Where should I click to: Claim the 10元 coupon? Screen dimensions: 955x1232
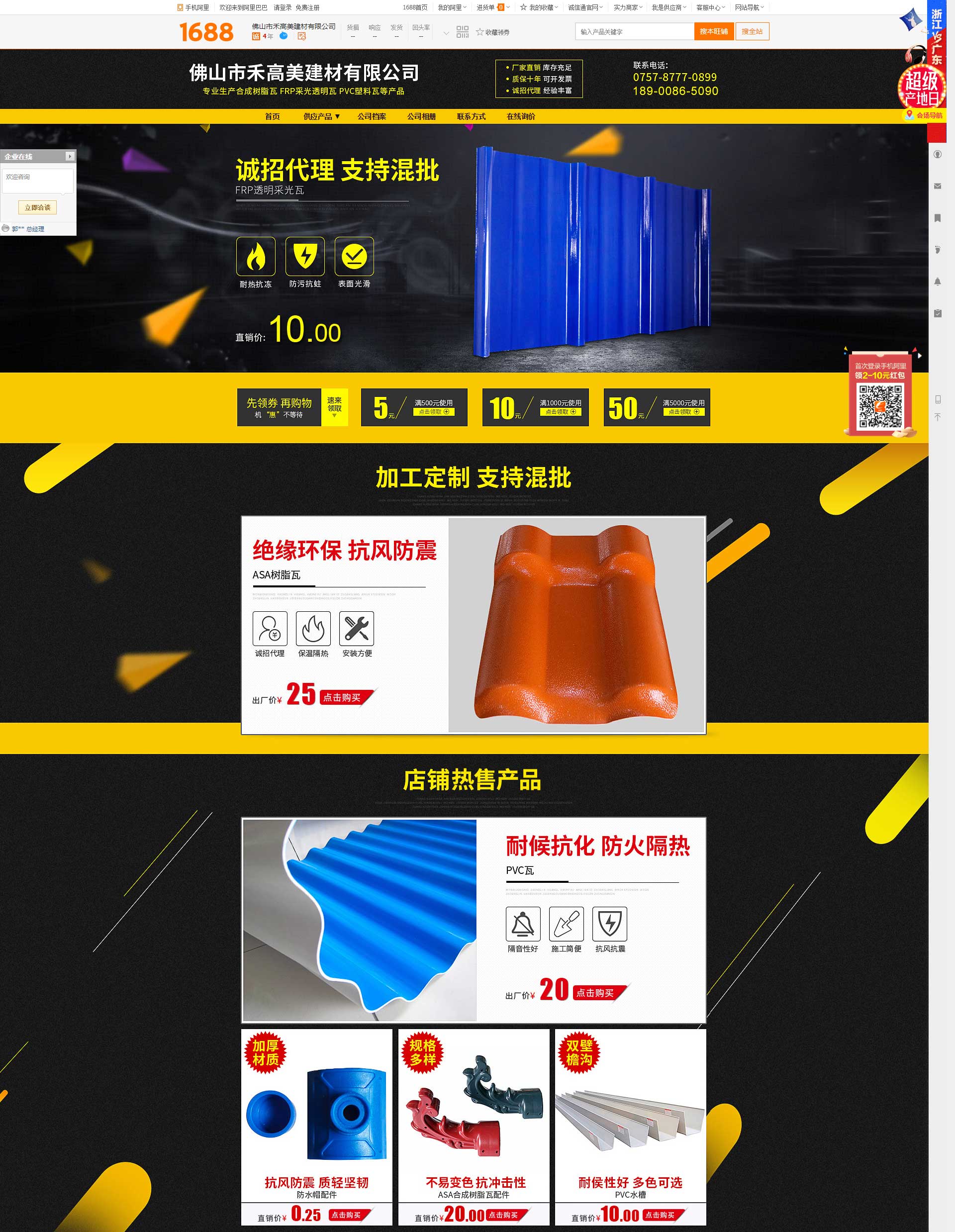[560, 412]
